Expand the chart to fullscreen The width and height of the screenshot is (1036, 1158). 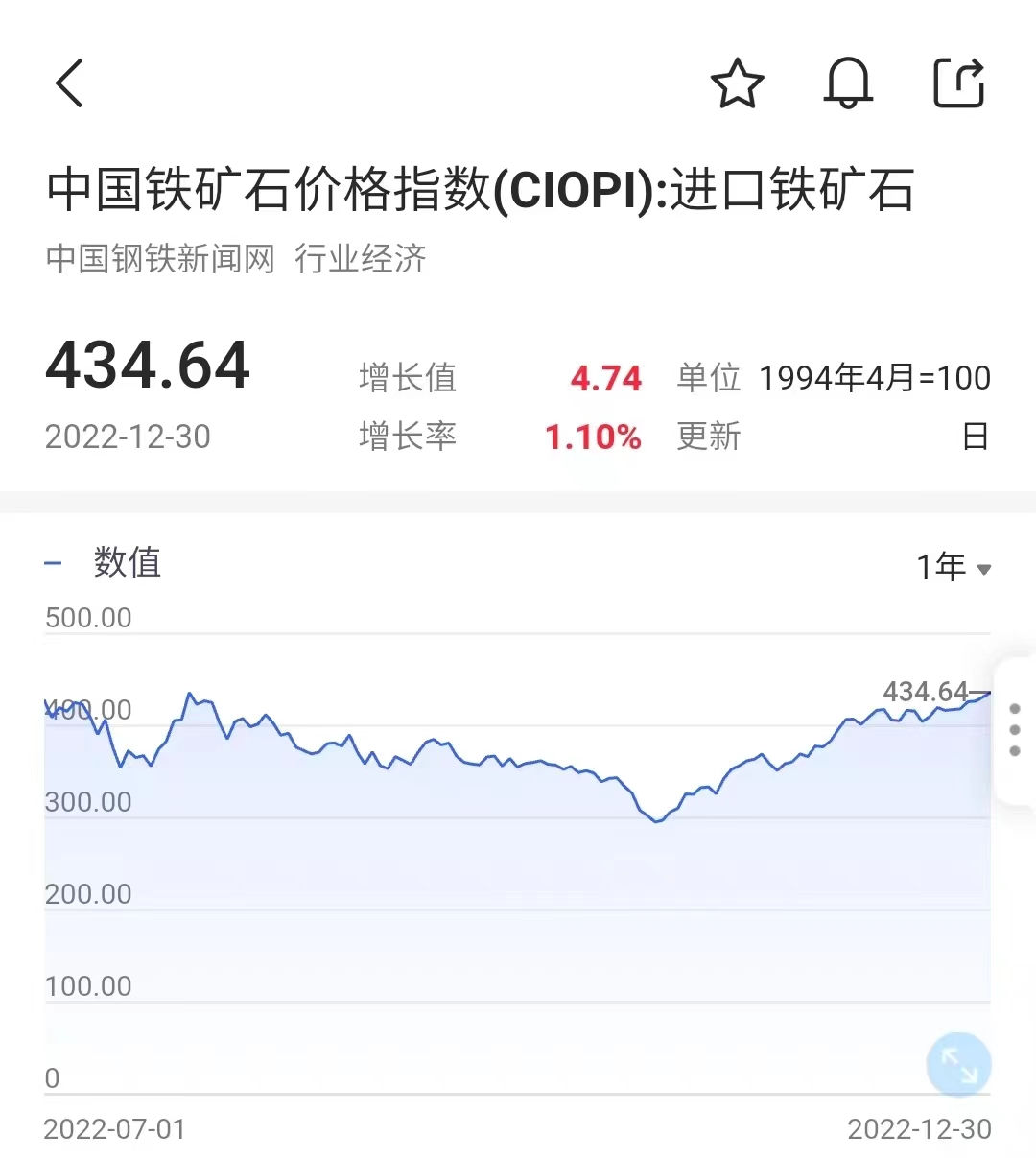(x=958, y=1064)
